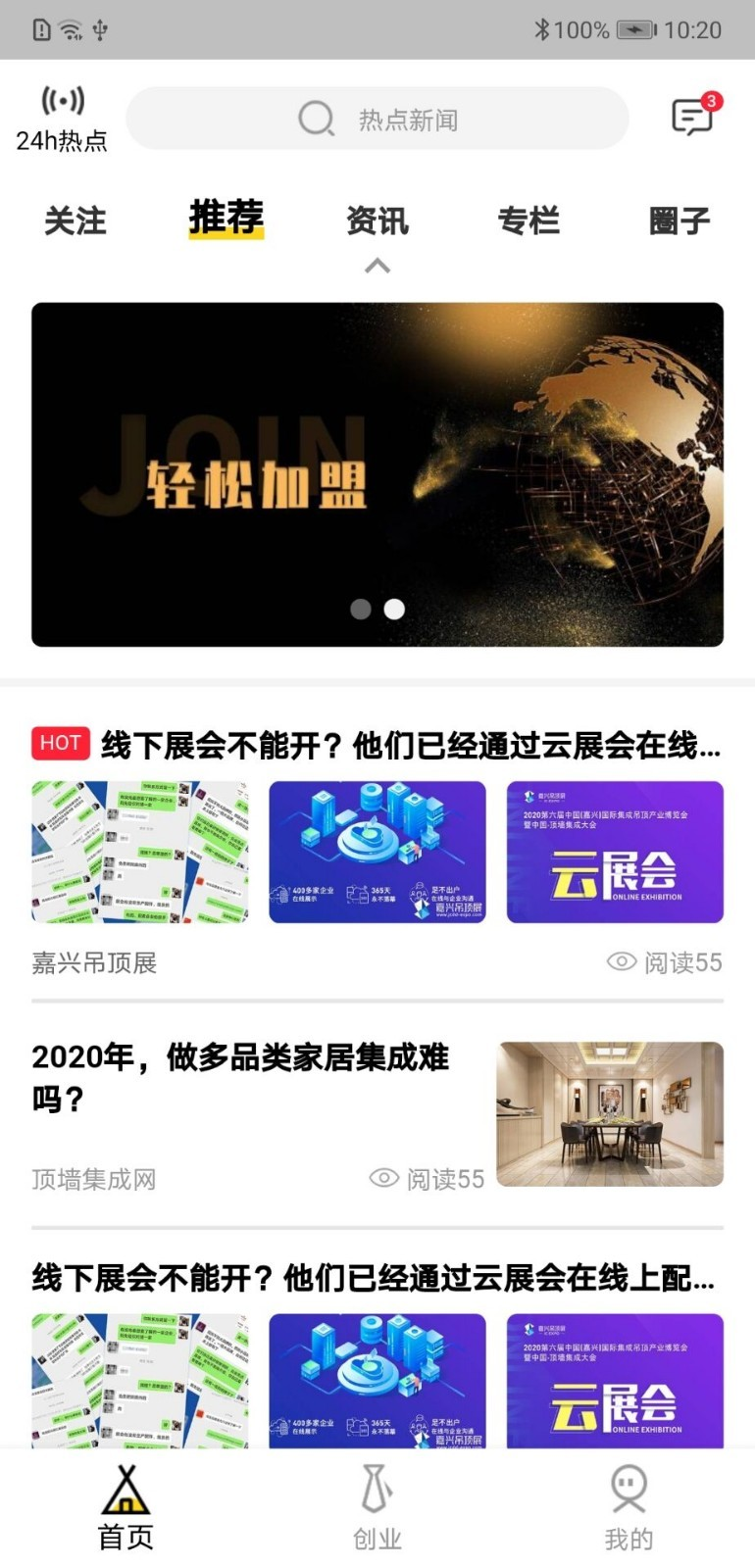Viewport: 755px width, 1568px height.
Task: Open the message center icon with badge 3
Action: [x=691, y=117]
